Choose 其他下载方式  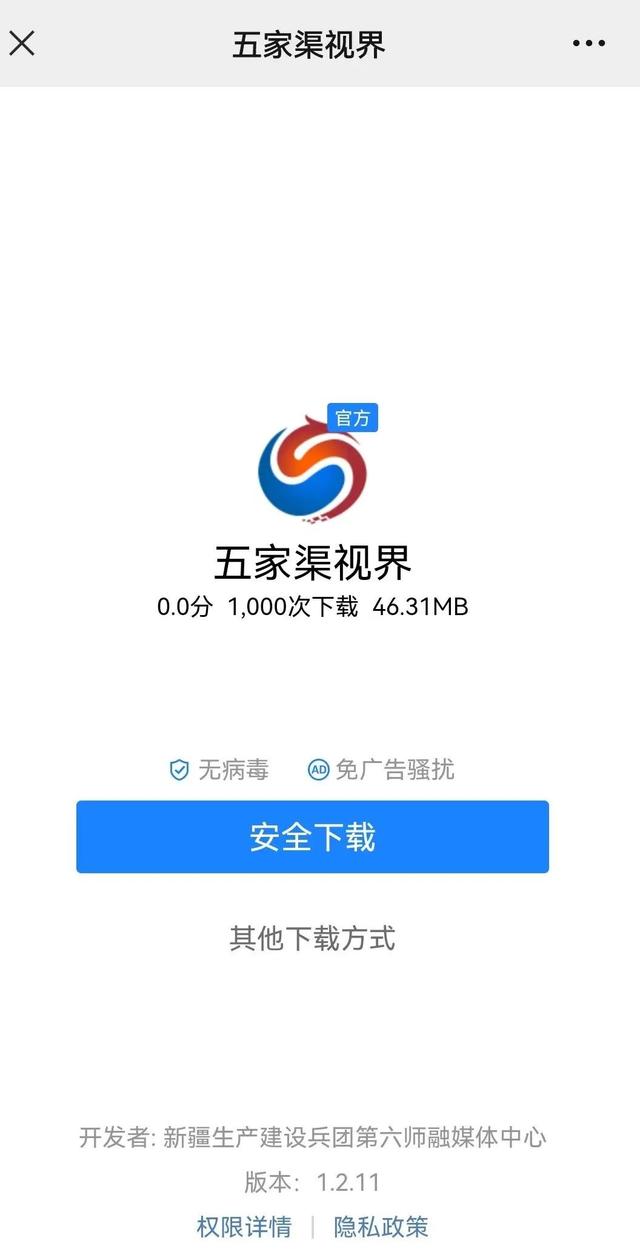click(x=312, y=938)
